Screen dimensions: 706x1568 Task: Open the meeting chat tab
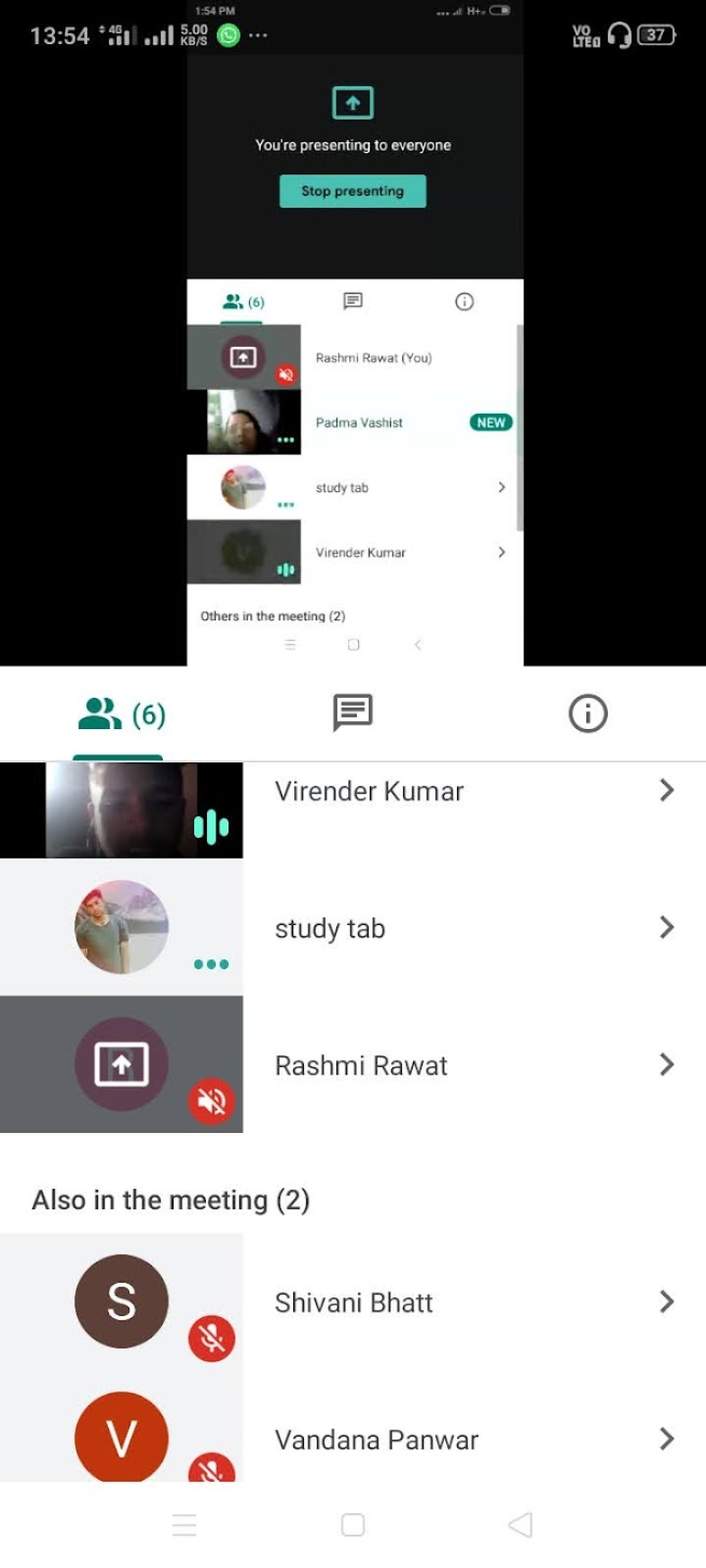(x=353, y=713)
